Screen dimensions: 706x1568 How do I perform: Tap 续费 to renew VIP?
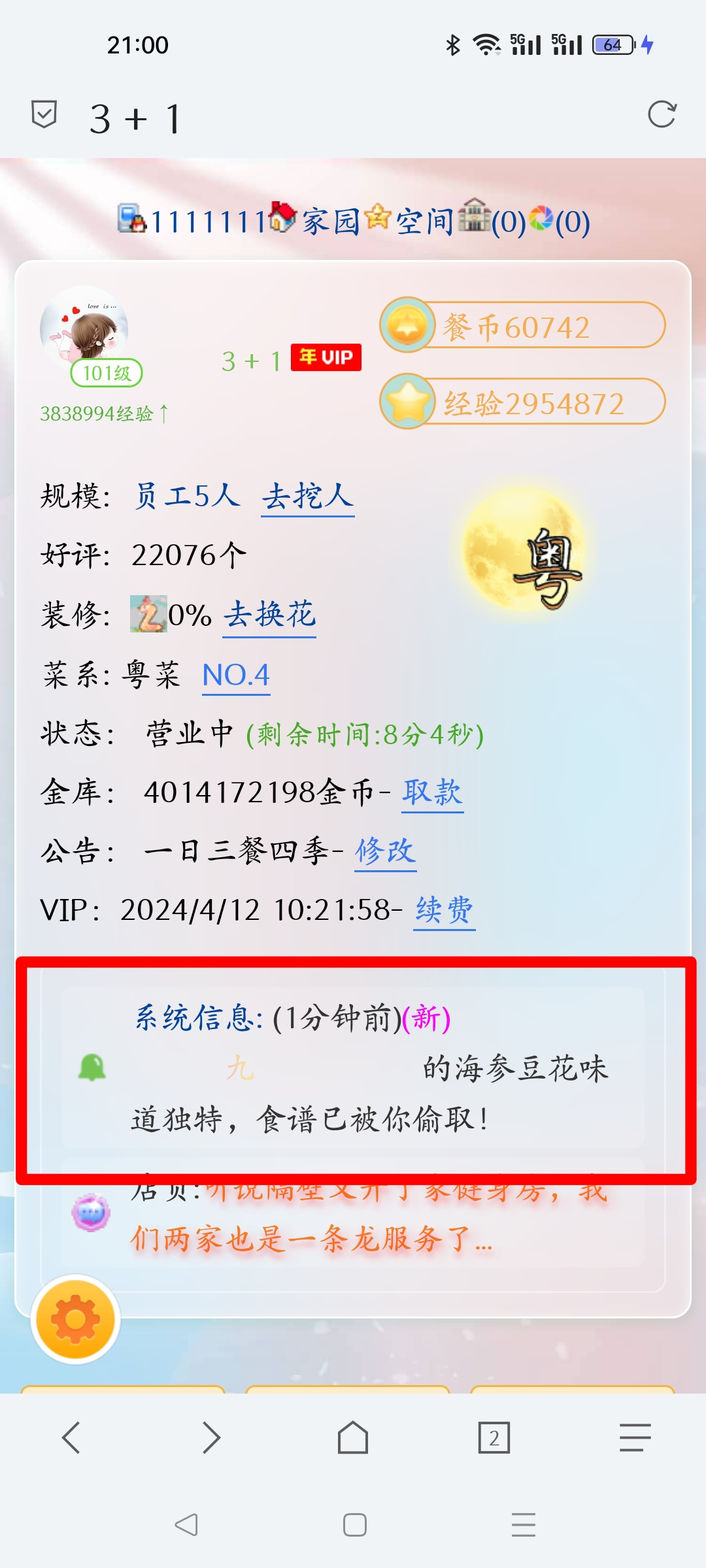[x=444, y=910]
